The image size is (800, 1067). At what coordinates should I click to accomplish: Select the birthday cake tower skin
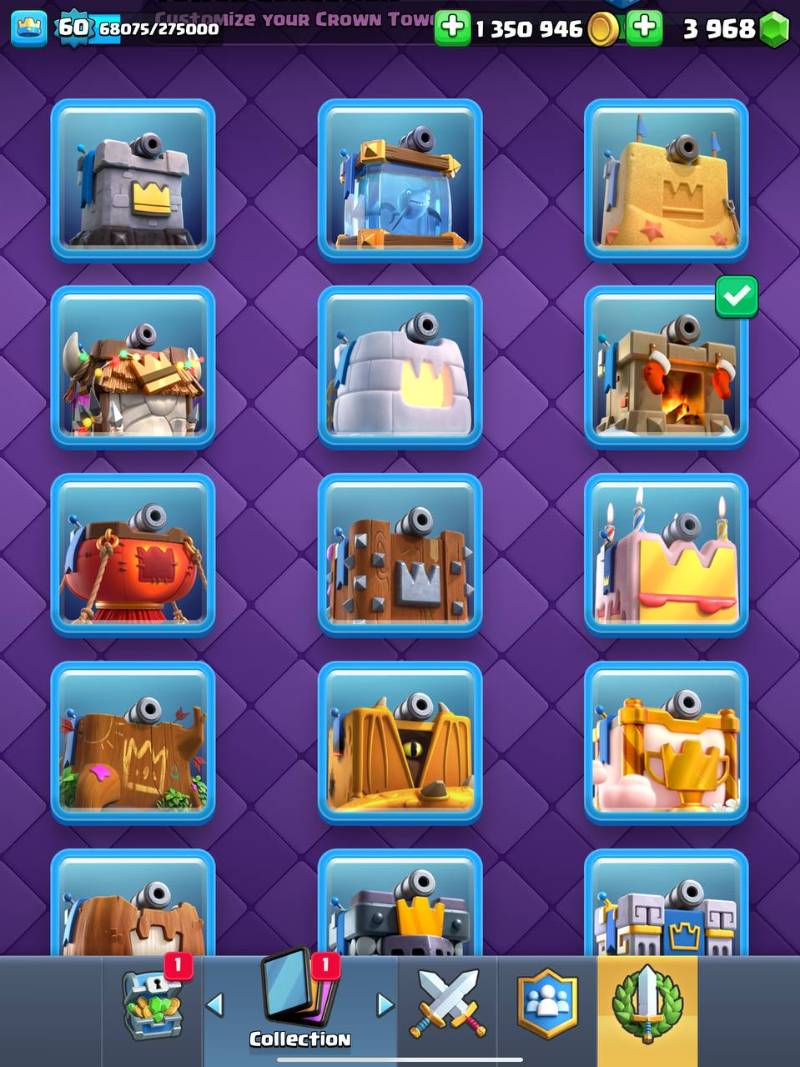[x=666, y=554]
